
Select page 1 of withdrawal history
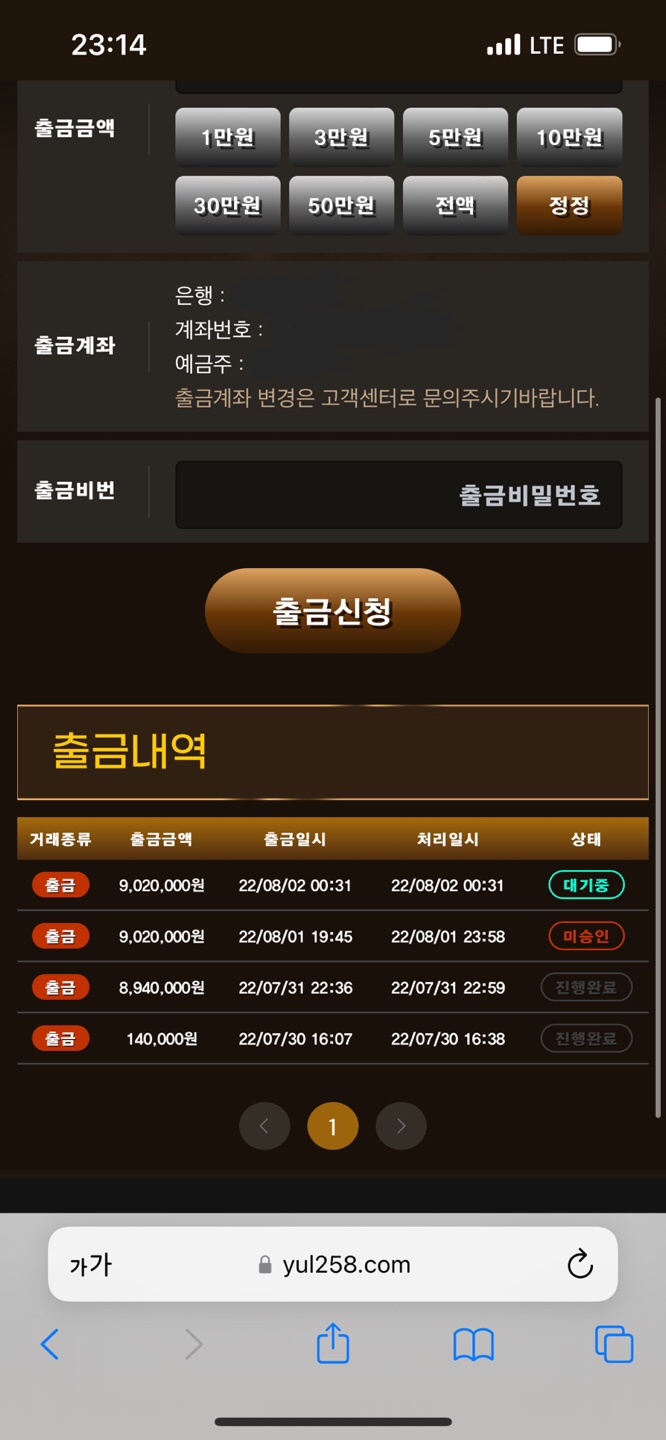[332, 1126]
